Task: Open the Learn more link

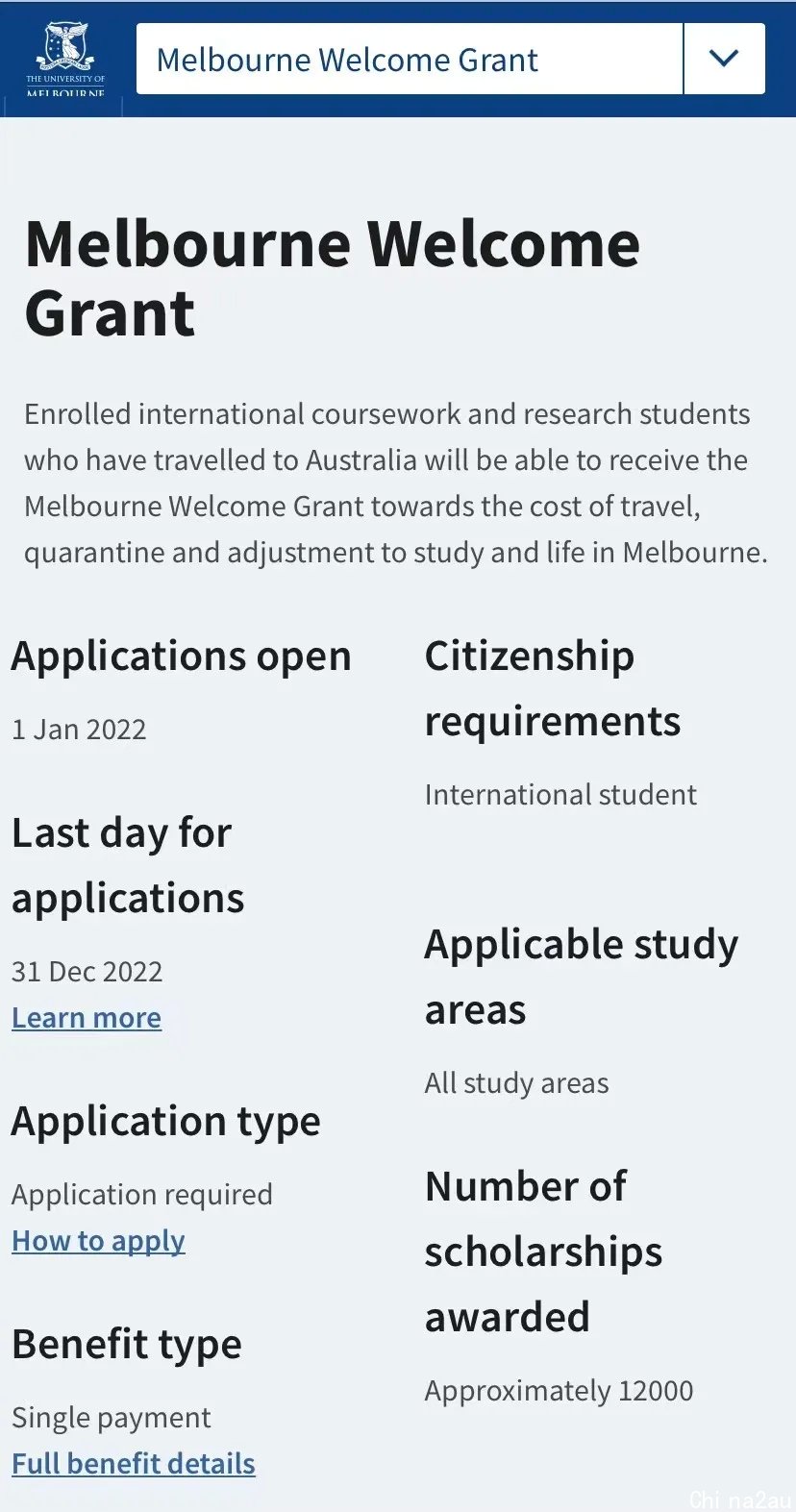Action: (x=87, y=1017)
